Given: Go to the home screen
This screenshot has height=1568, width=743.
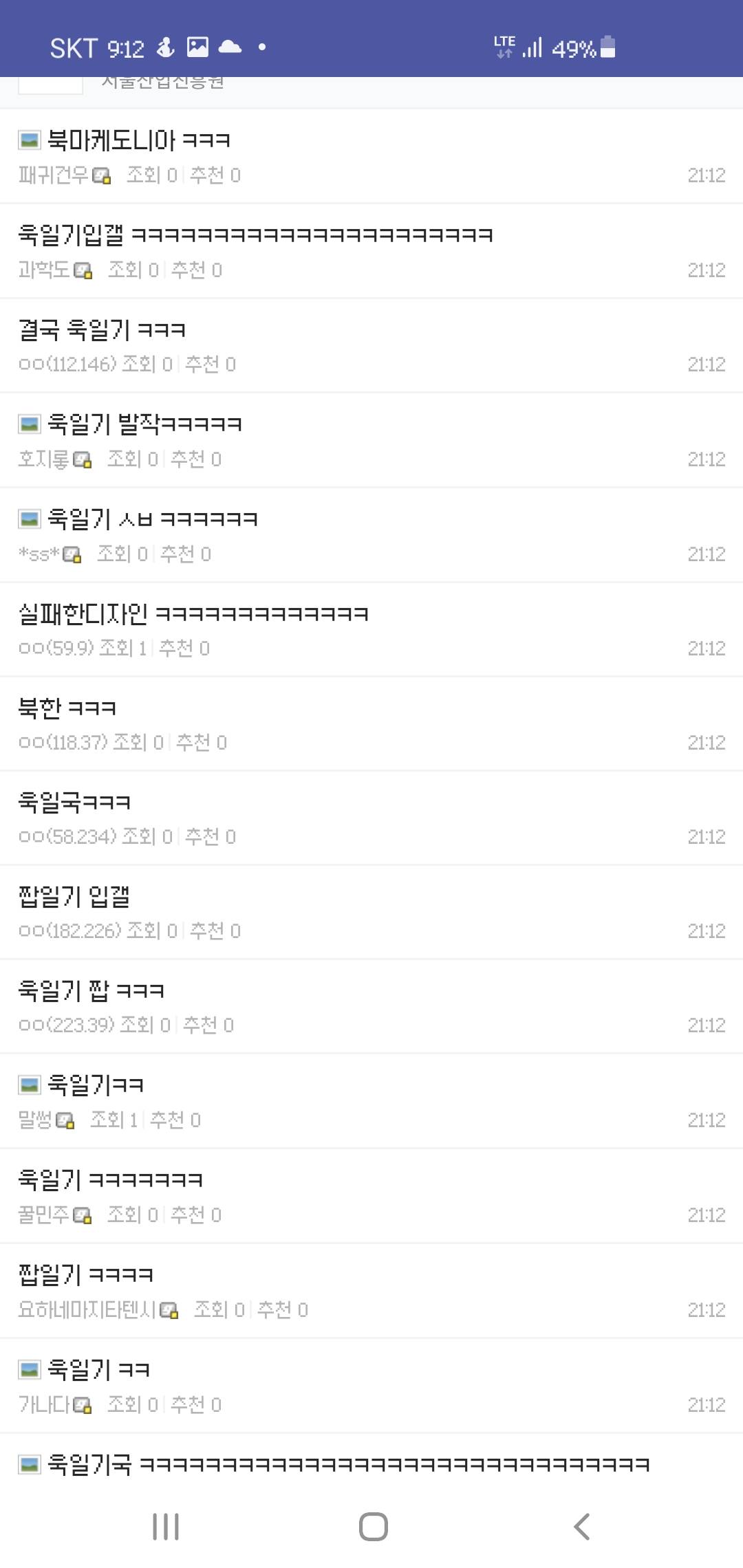Looking at the screenshot, I should (x=373, y=1527).
